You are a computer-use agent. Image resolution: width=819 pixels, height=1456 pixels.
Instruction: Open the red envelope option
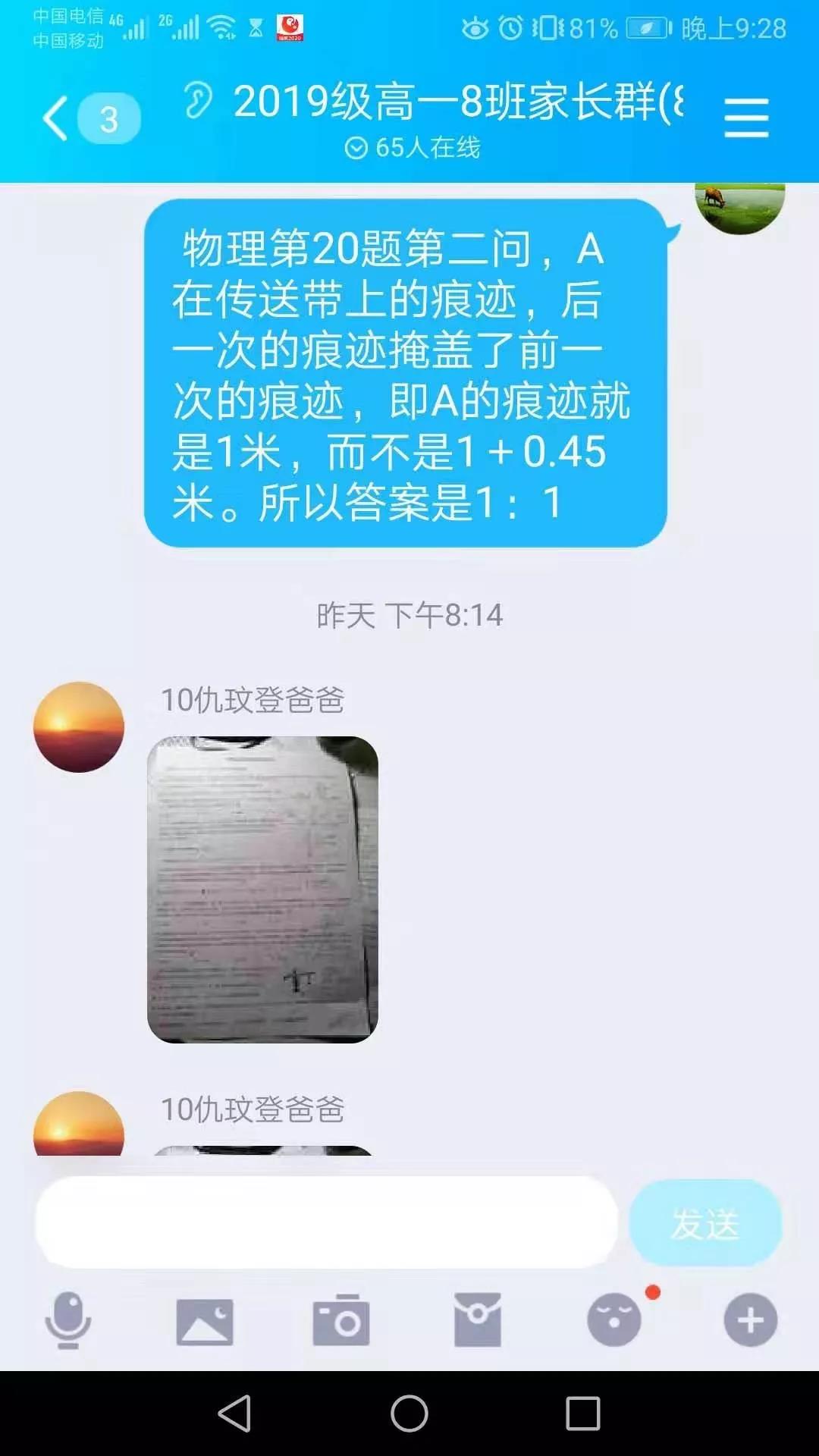478,1320
